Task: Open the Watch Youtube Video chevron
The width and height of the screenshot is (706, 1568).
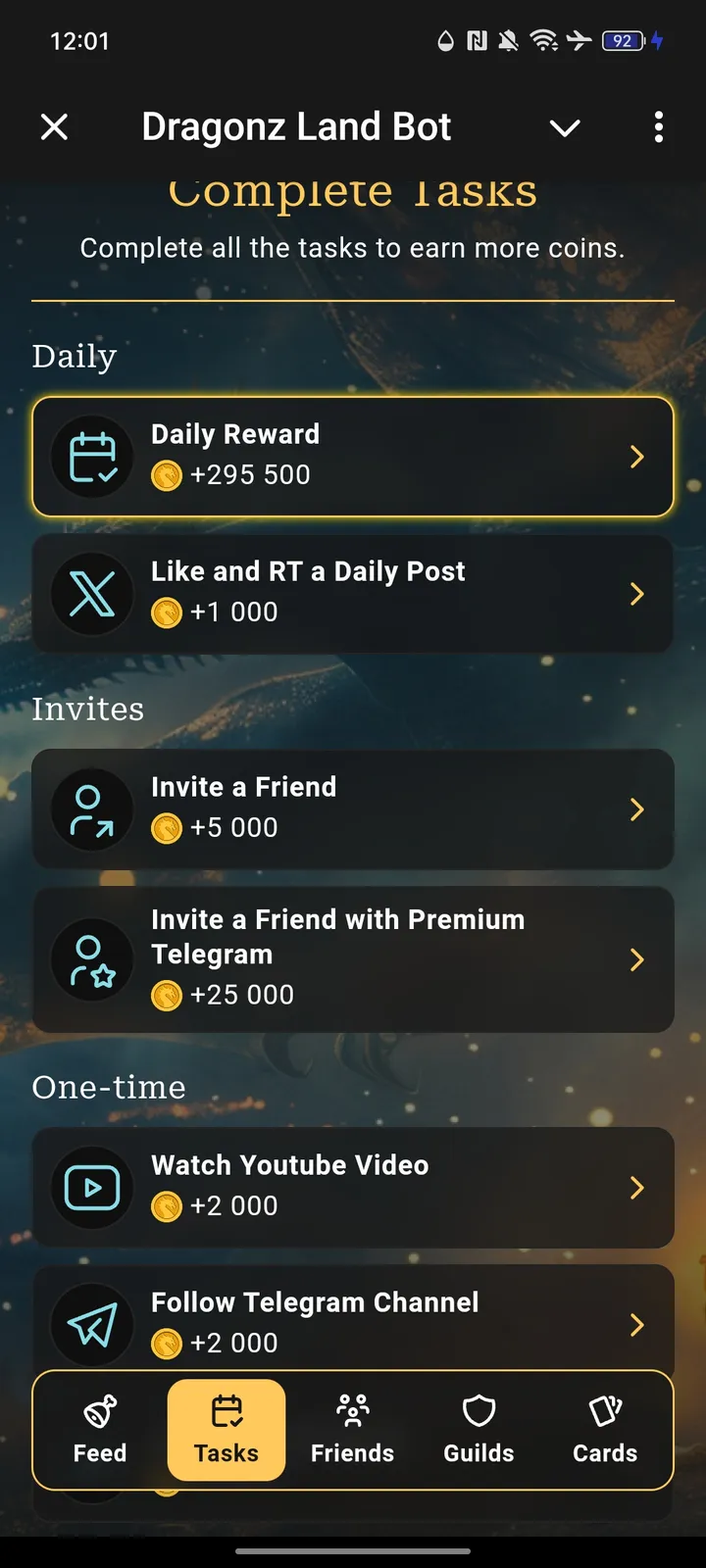Action: tap(636, 1187)
